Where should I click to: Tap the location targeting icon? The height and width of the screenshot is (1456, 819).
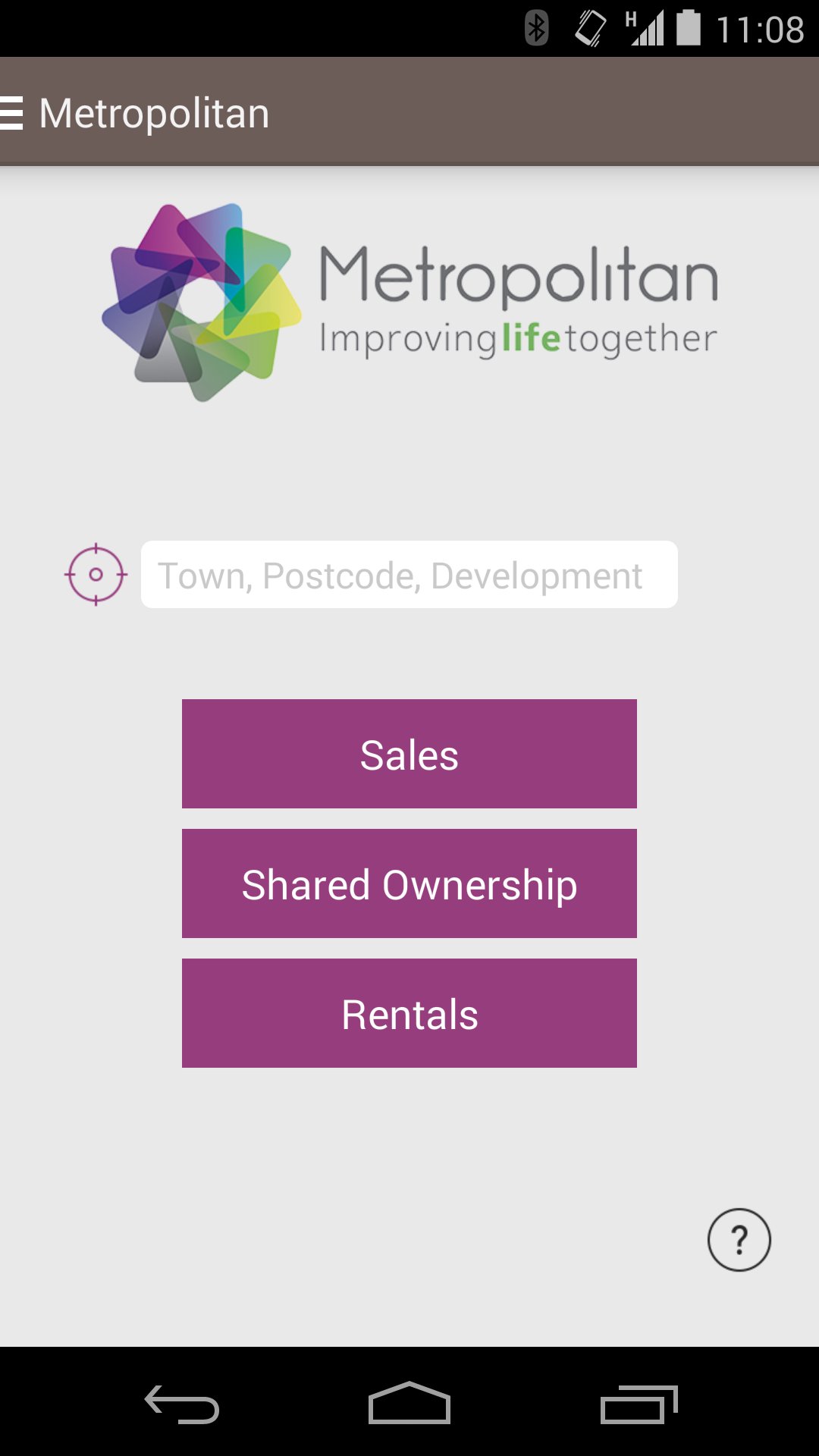[x=96, y=574]
